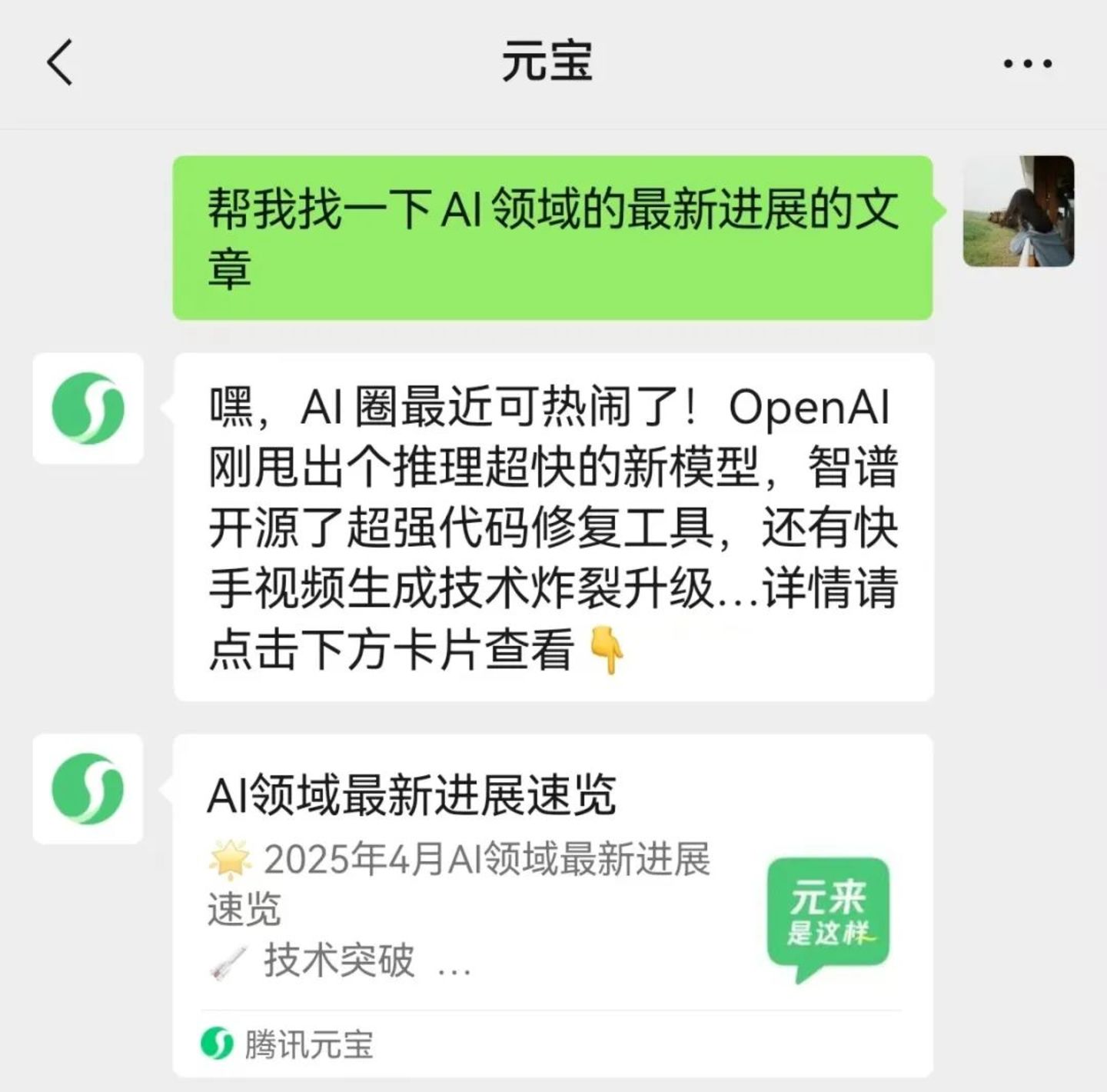Open 元宝's avatar beside the OpenAI reply
Viewport: 1107px width, 1092px height.
[x=88, y=408]
